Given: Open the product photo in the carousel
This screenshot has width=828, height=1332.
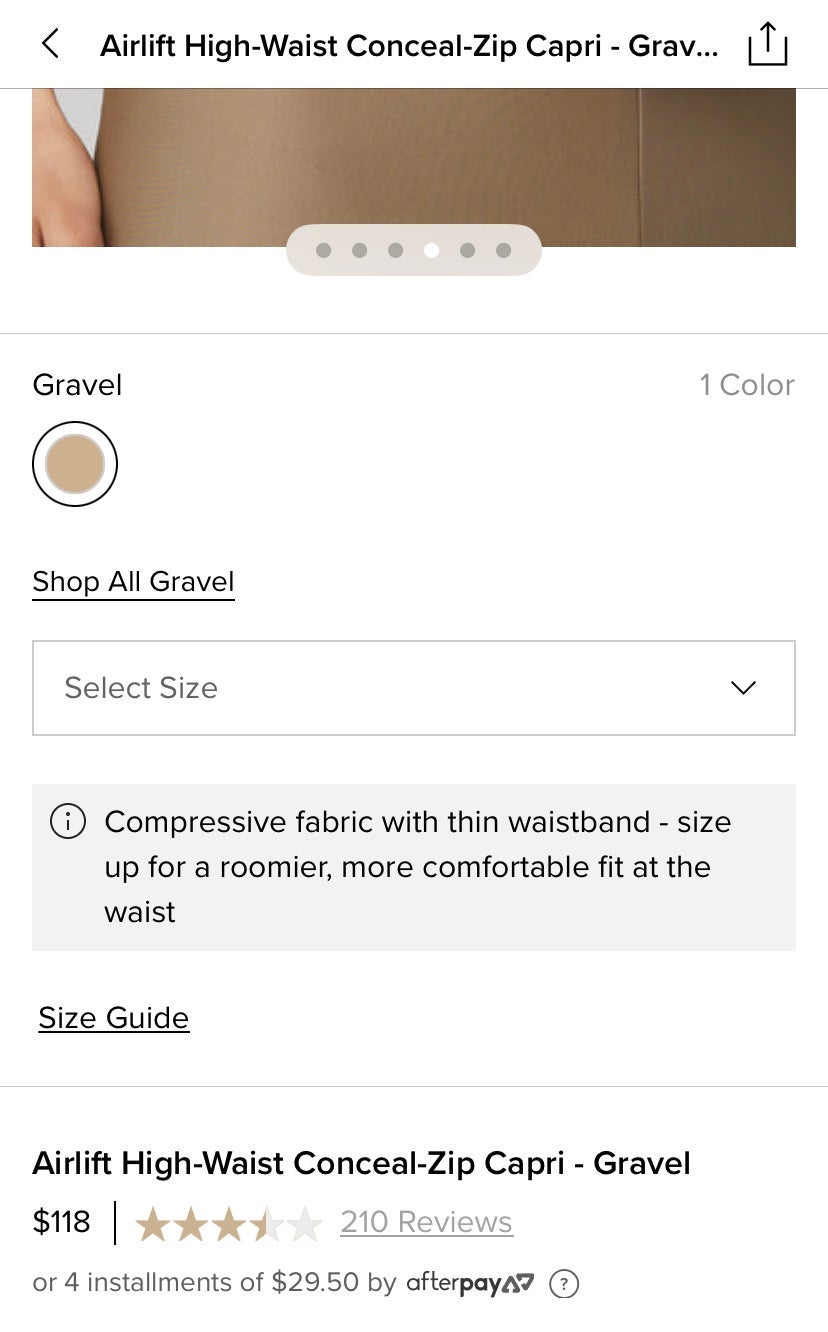Looking at the screenshot, I should pyautogui.click(x=414, y=167).
